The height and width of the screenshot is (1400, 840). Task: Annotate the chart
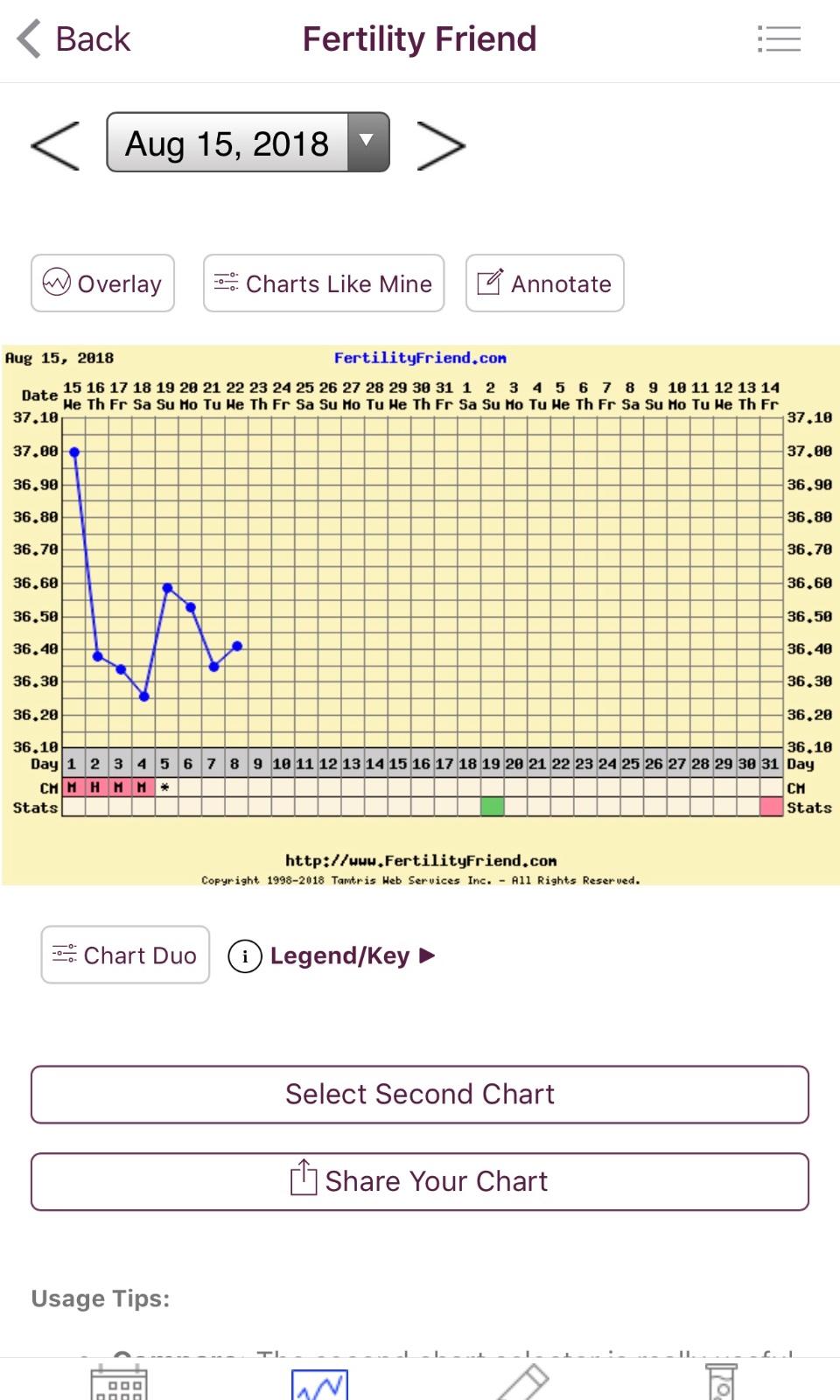pos(544,283)
